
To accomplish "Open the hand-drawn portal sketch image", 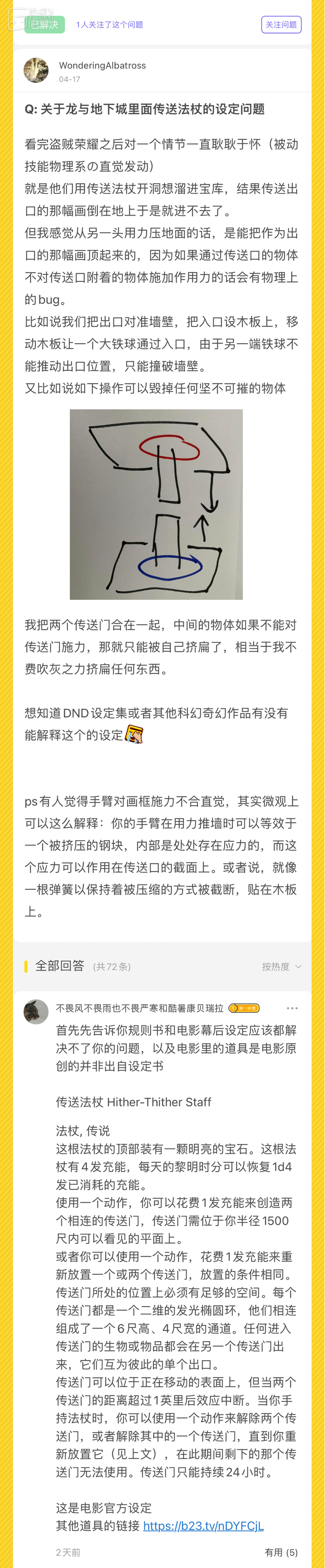I will pyautogui.click(x=156, y=504).
